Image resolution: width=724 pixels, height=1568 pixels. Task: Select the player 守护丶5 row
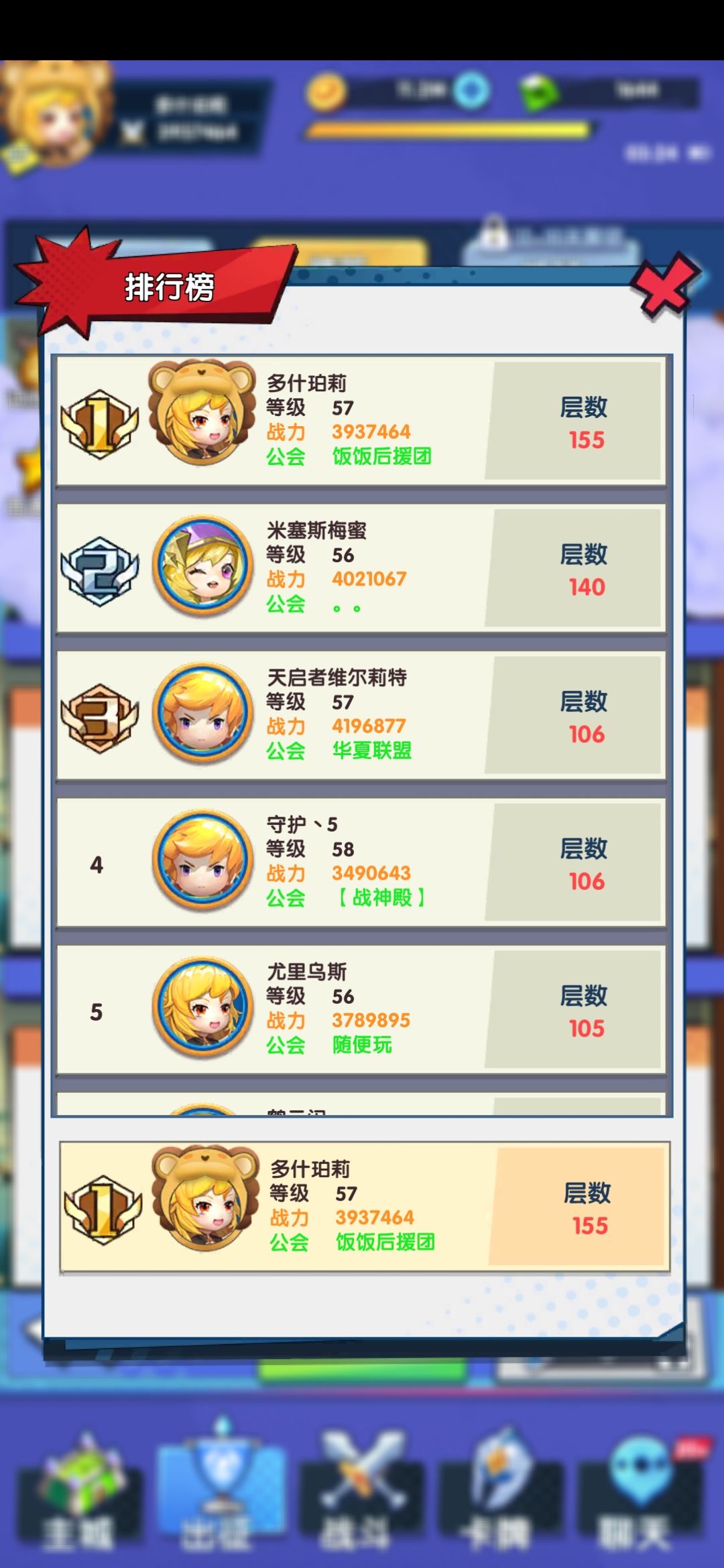pyautogui.click(x=361, y=862)
